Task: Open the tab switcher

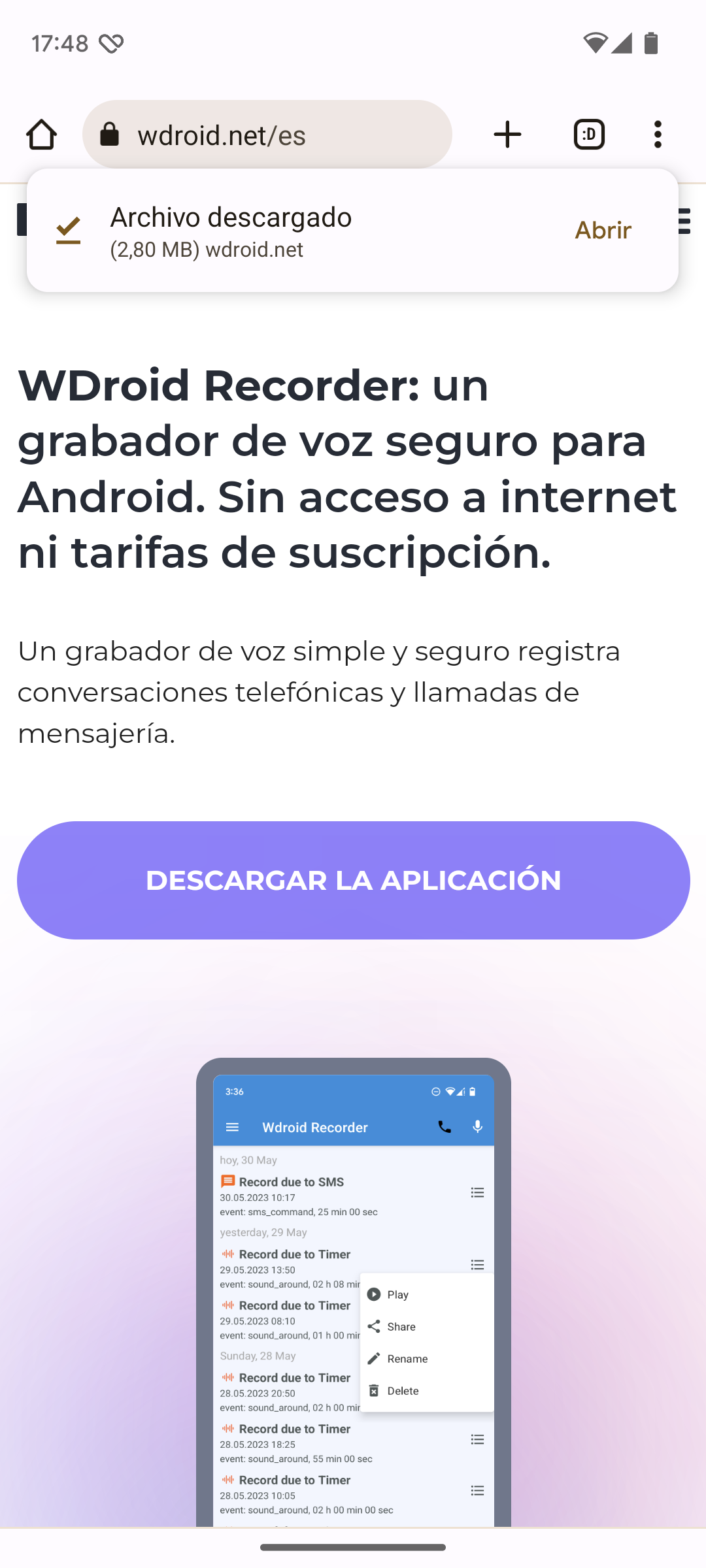Action: point(589,135)
